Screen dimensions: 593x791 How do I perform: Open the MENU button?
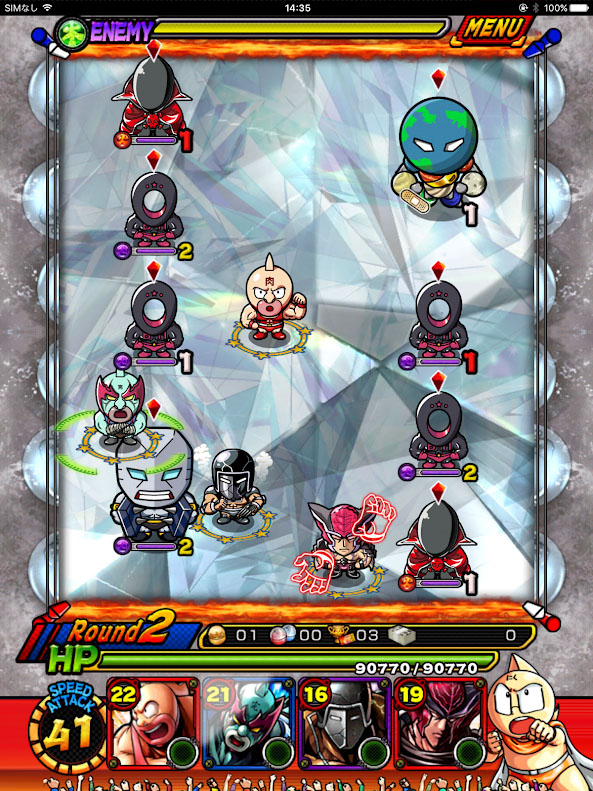[493, 30]
